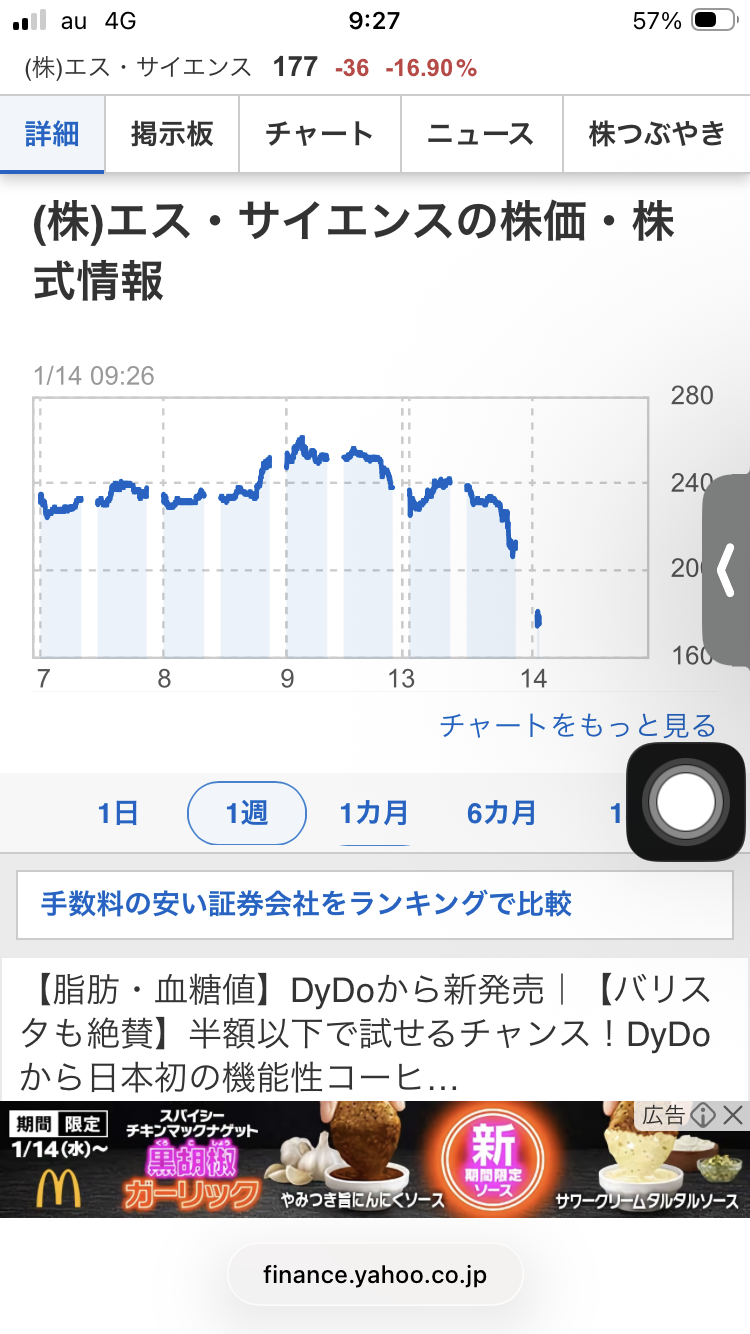The height and width of the screenshot is (1334, 750).
Task: Open the ニュース tab
Action: click(x=481, y=134)
